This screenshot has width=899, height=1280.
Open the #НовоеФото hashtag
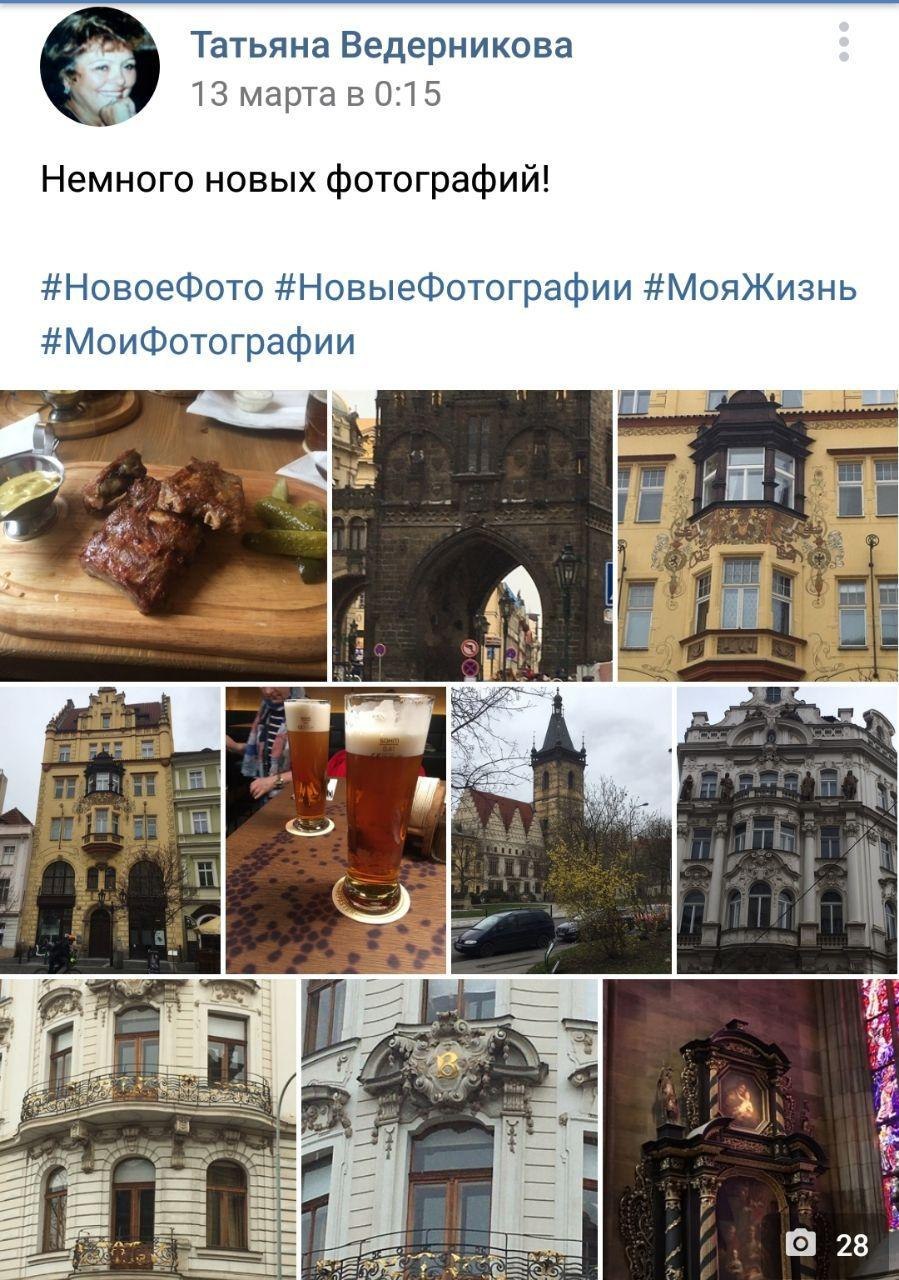pos(152,289)
